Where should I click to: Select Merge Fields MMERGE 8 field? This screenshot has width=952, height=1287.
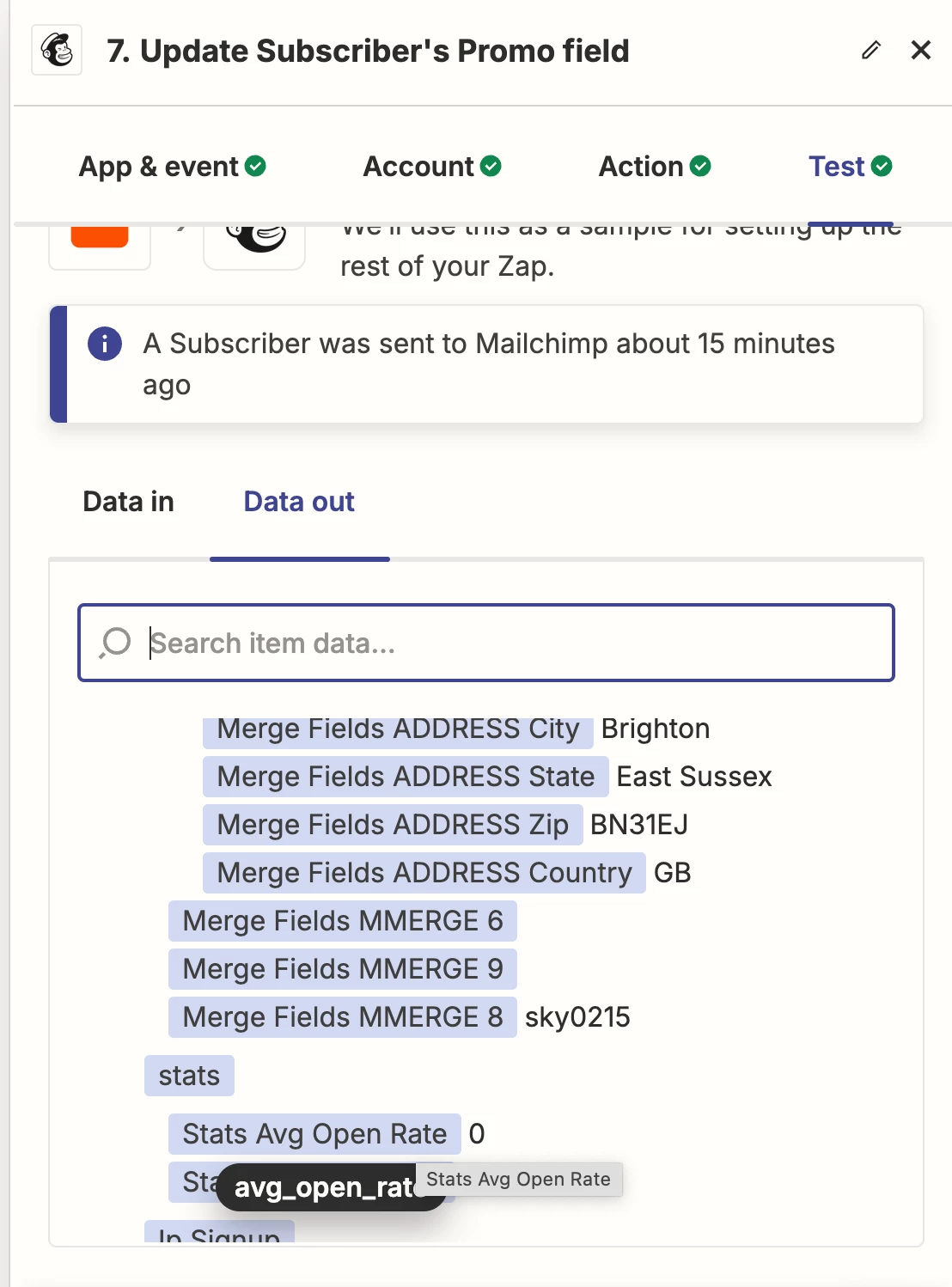click(342, 1017)
